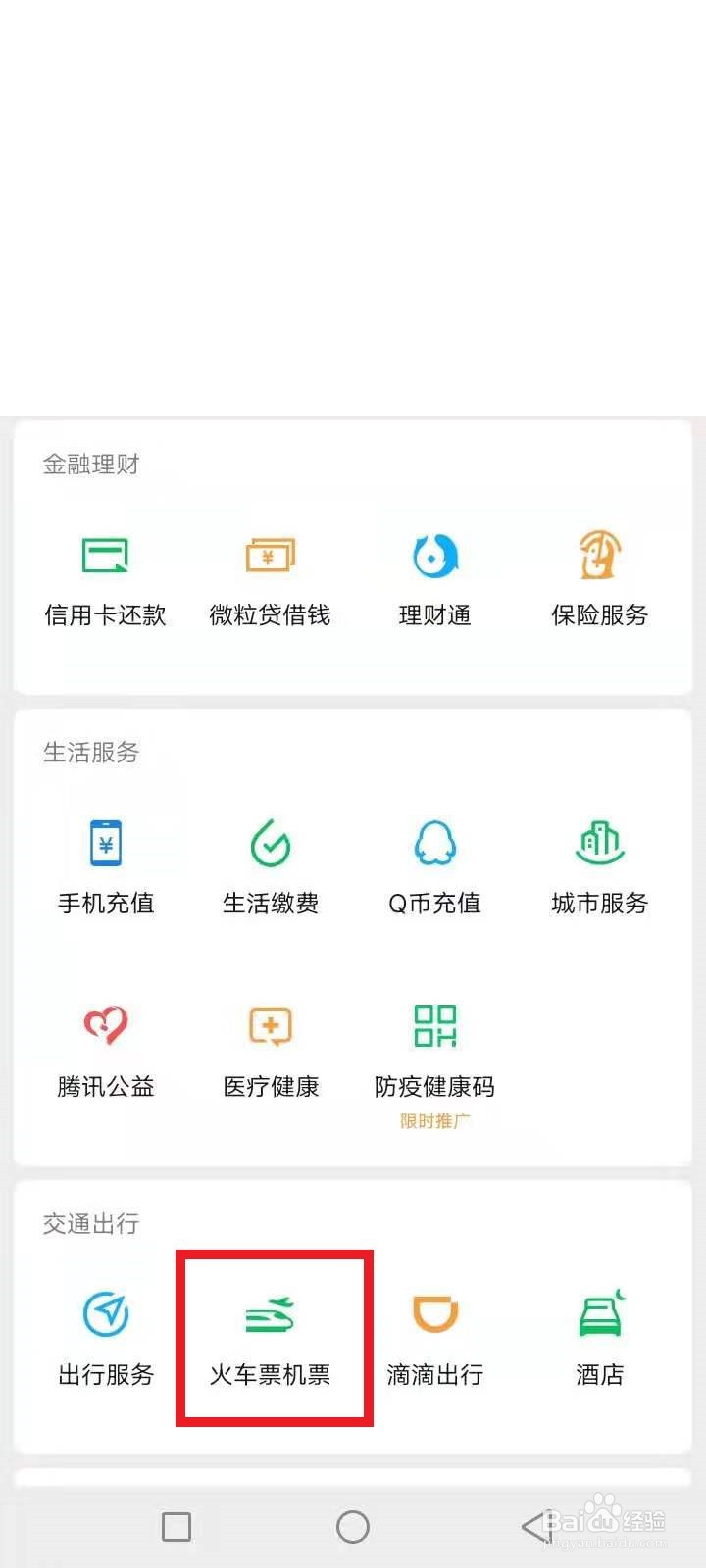Image resolution: width=706 pixels, height=1568 pixels.
Task: Tap Q币充值 recharge
Action: pos(435,868)
